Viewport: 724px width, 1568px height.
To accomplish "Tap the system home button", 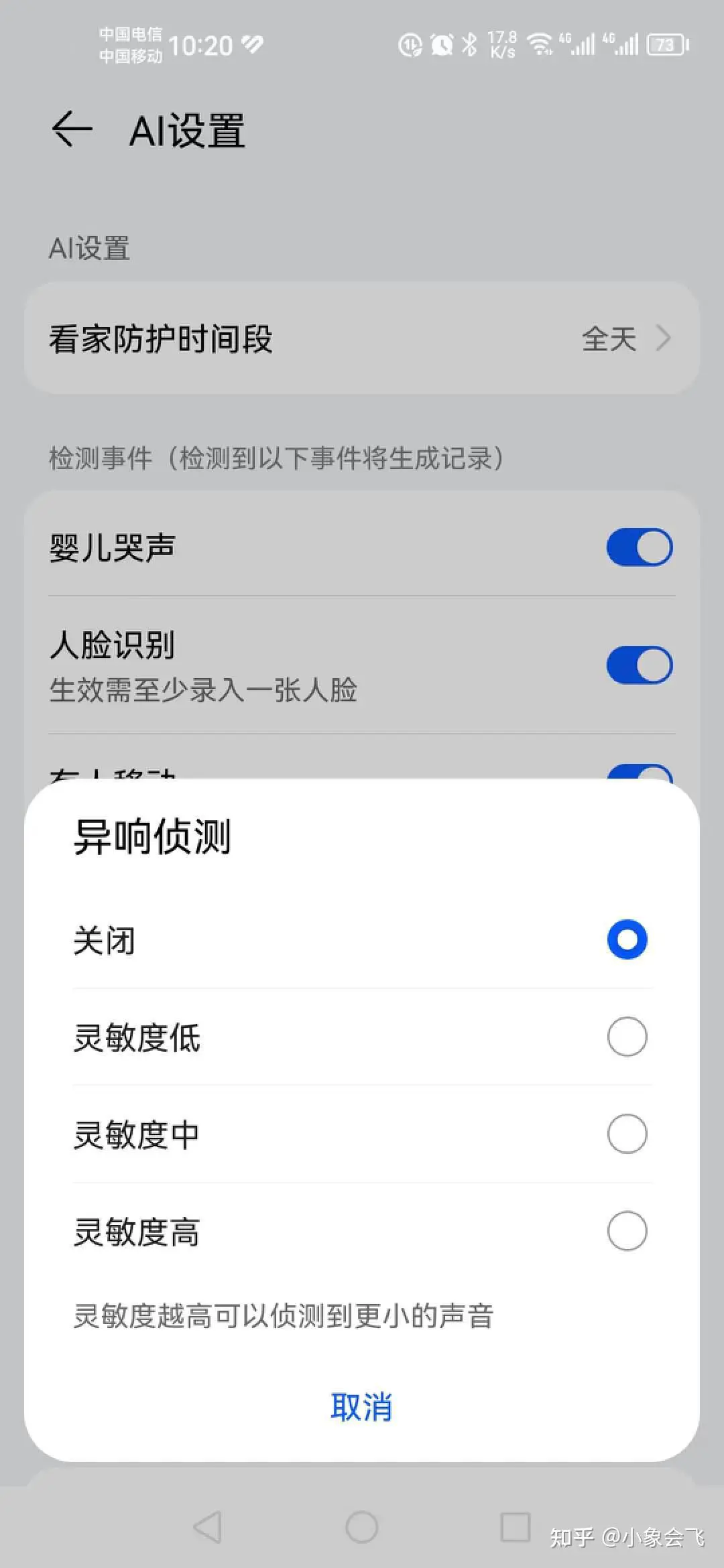I will click(361, 1527).
